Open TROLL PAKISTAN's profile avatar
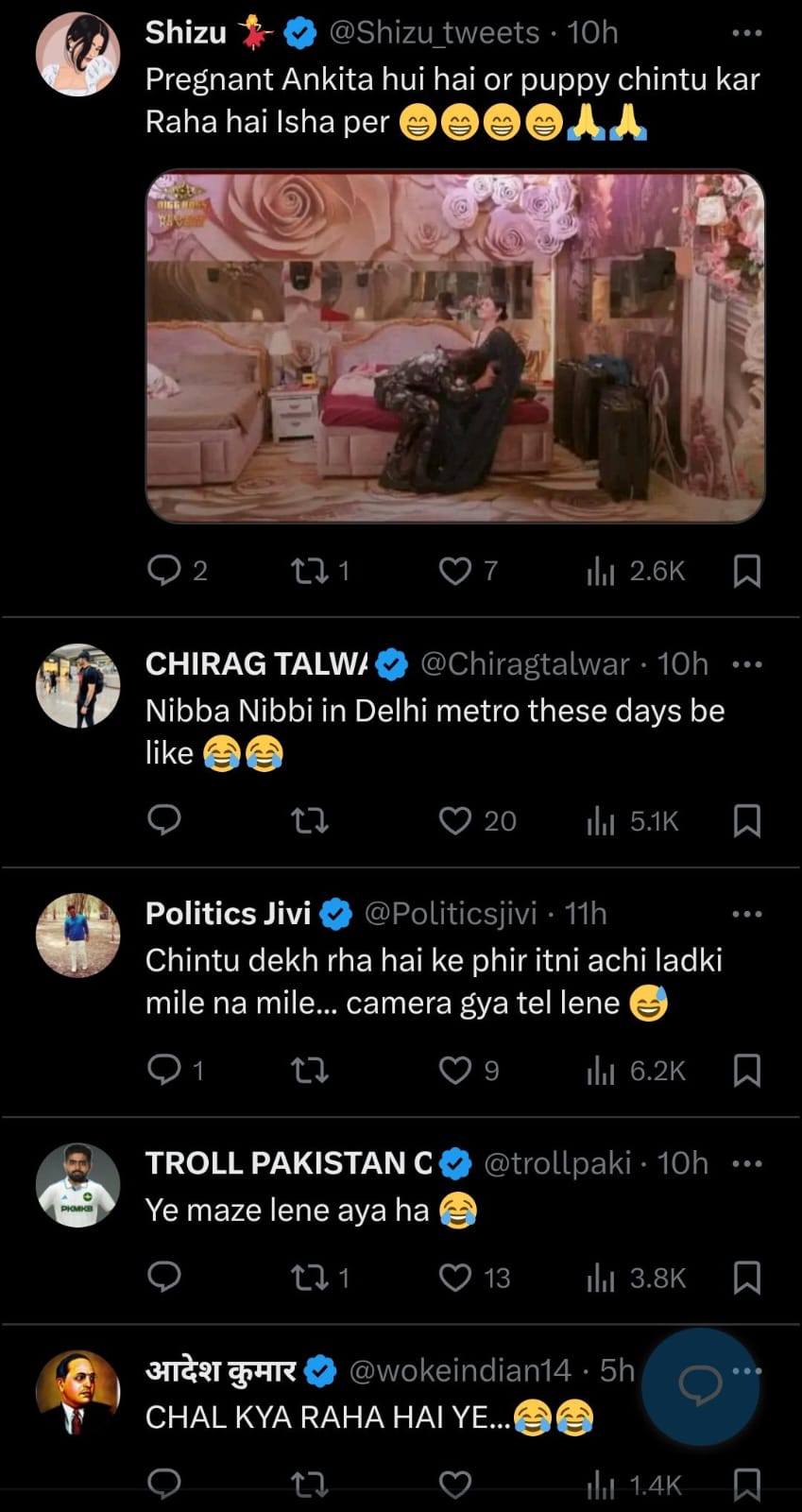The width and height of the screenshot is (802, 1512). click(x=78, y=1185)
